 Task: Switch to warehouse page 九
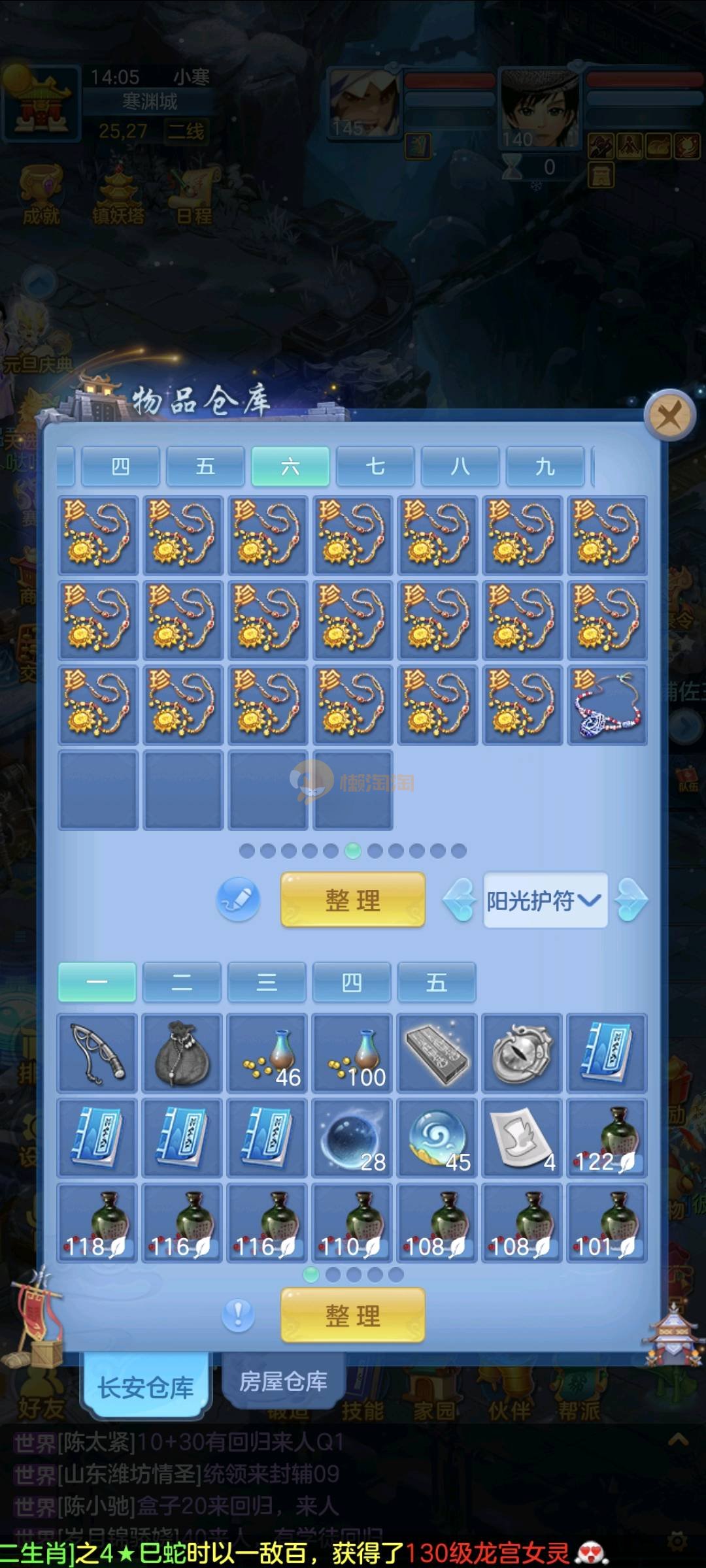pyautogui.click(x=545, y=466)
